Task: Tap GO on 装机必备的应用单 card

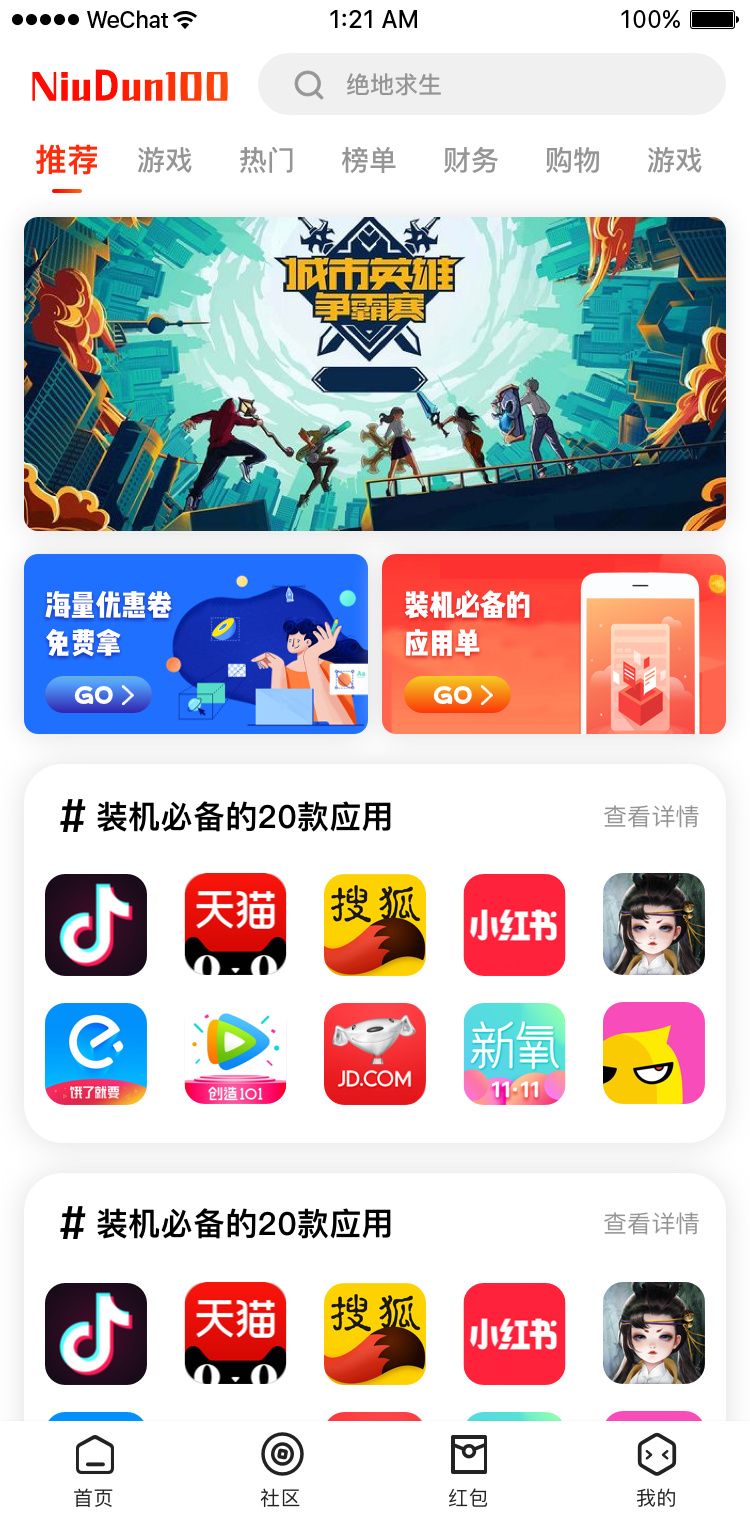Action: 457,695
